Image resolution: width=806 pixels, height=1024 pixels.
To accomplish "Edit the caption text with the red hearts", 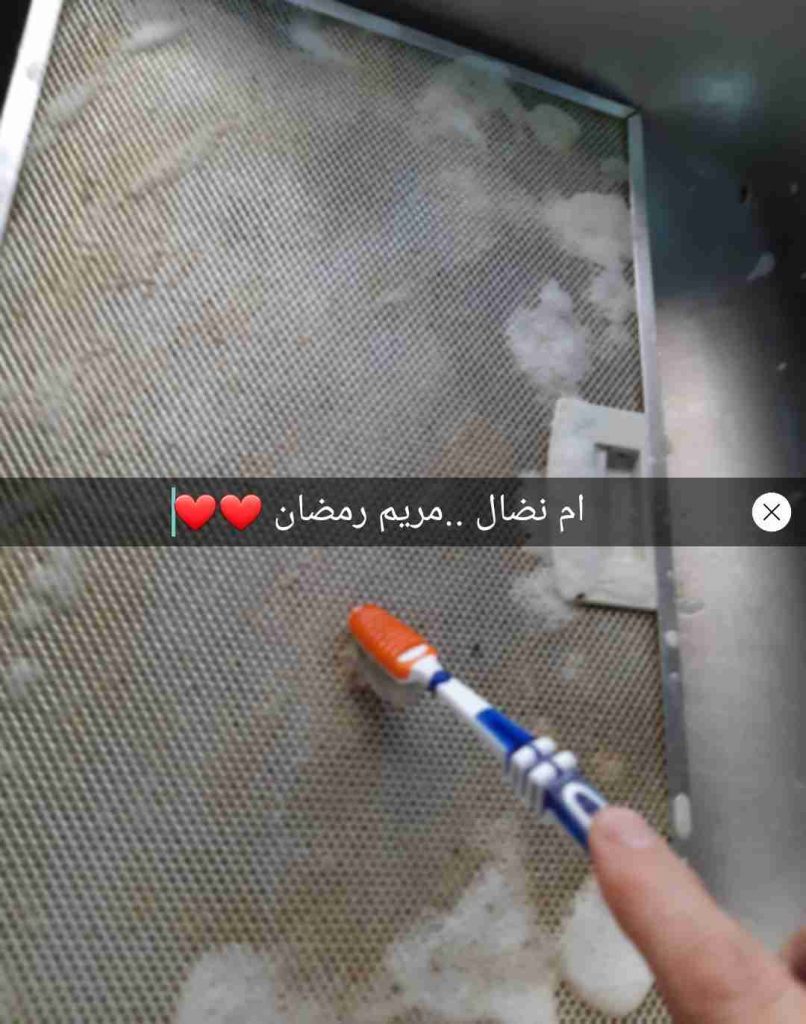I will (x=380, y=512).
